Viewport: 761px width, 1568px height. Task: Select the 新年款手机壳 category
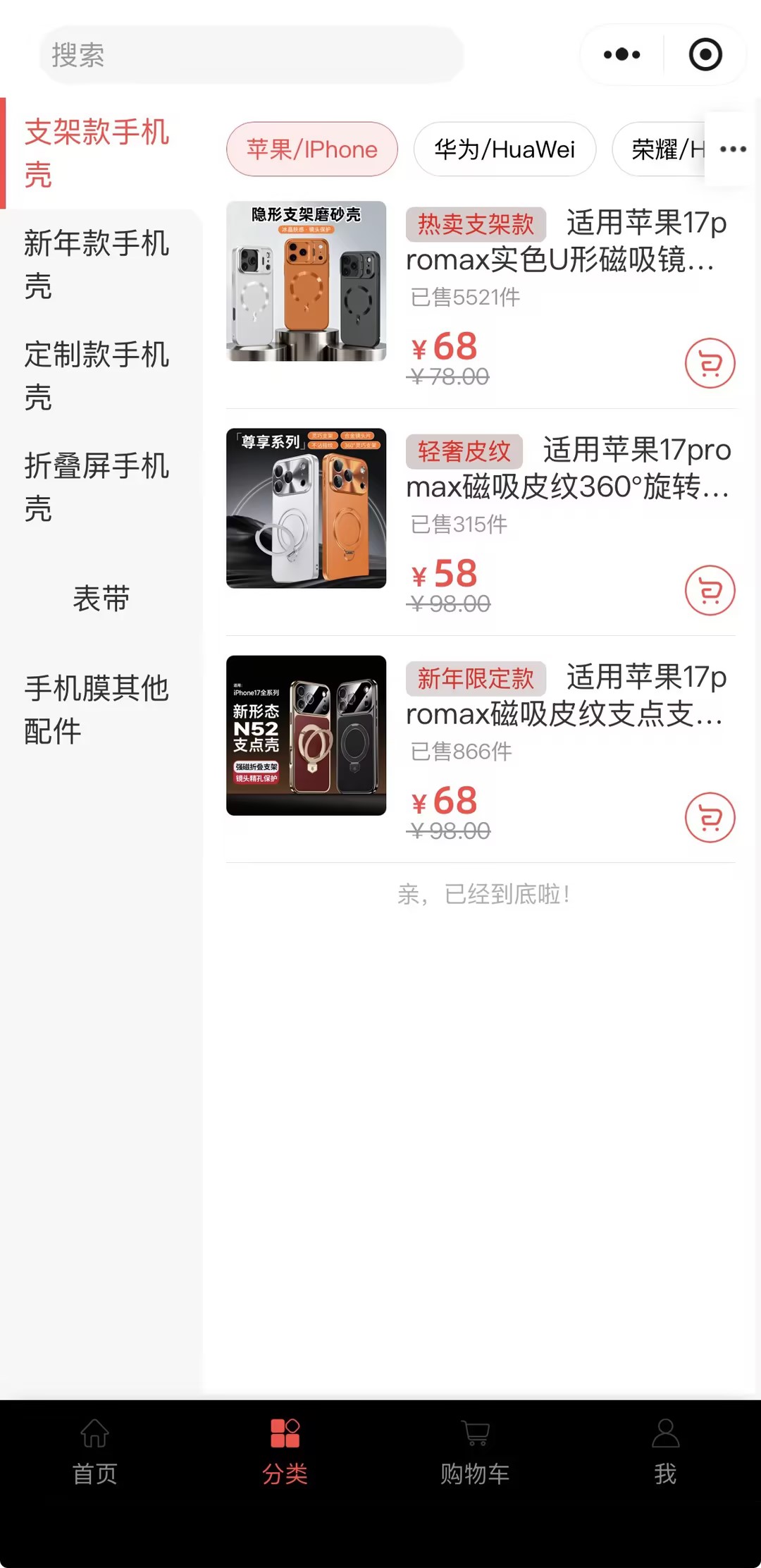97,264
